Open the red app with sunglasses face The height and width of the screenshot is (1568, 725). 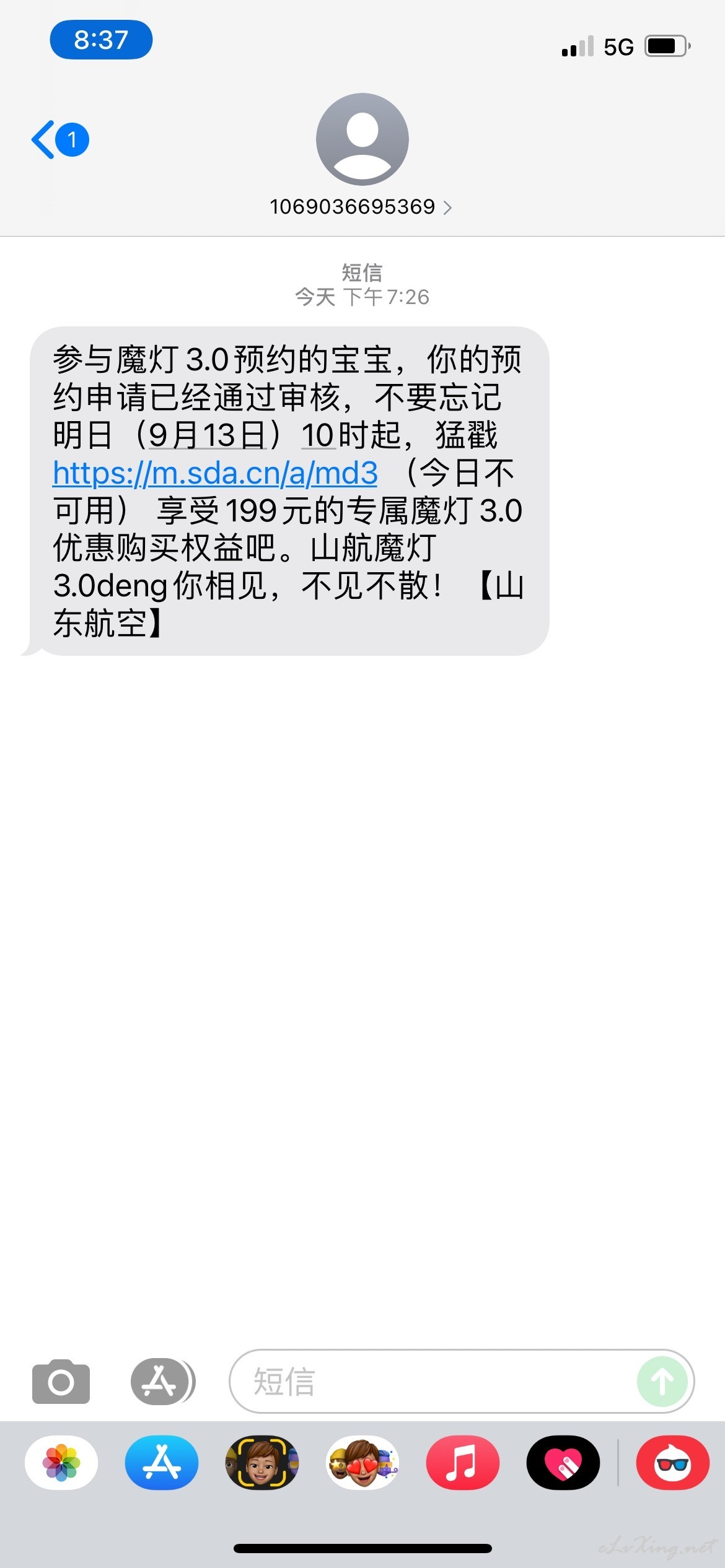point(673,1462)
